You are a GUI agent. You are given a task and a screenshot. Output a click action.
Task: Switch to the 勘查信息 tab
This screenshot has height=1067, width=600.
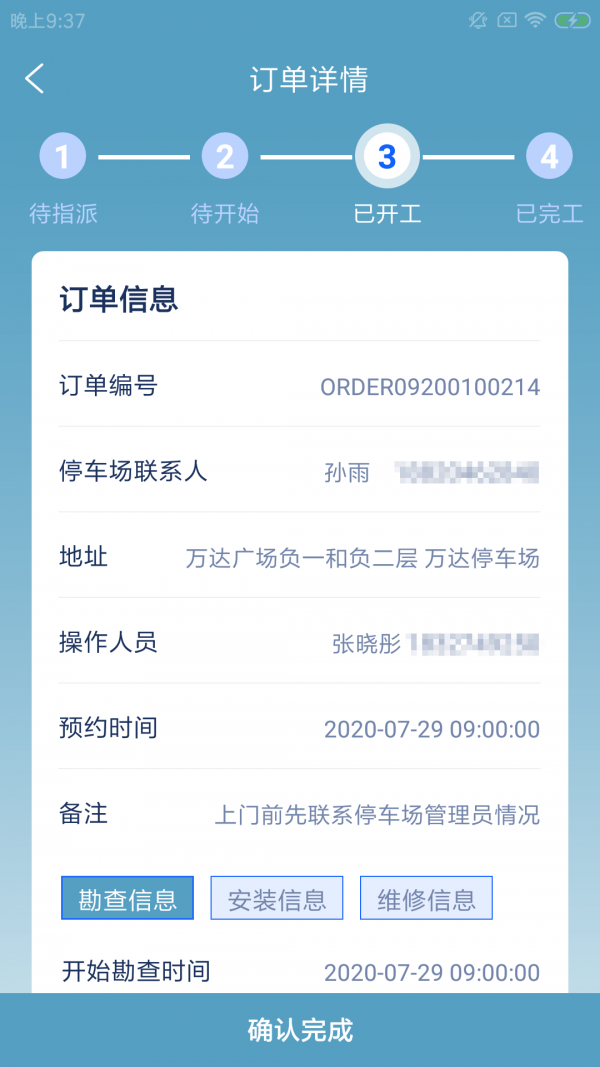pos(127,898)
